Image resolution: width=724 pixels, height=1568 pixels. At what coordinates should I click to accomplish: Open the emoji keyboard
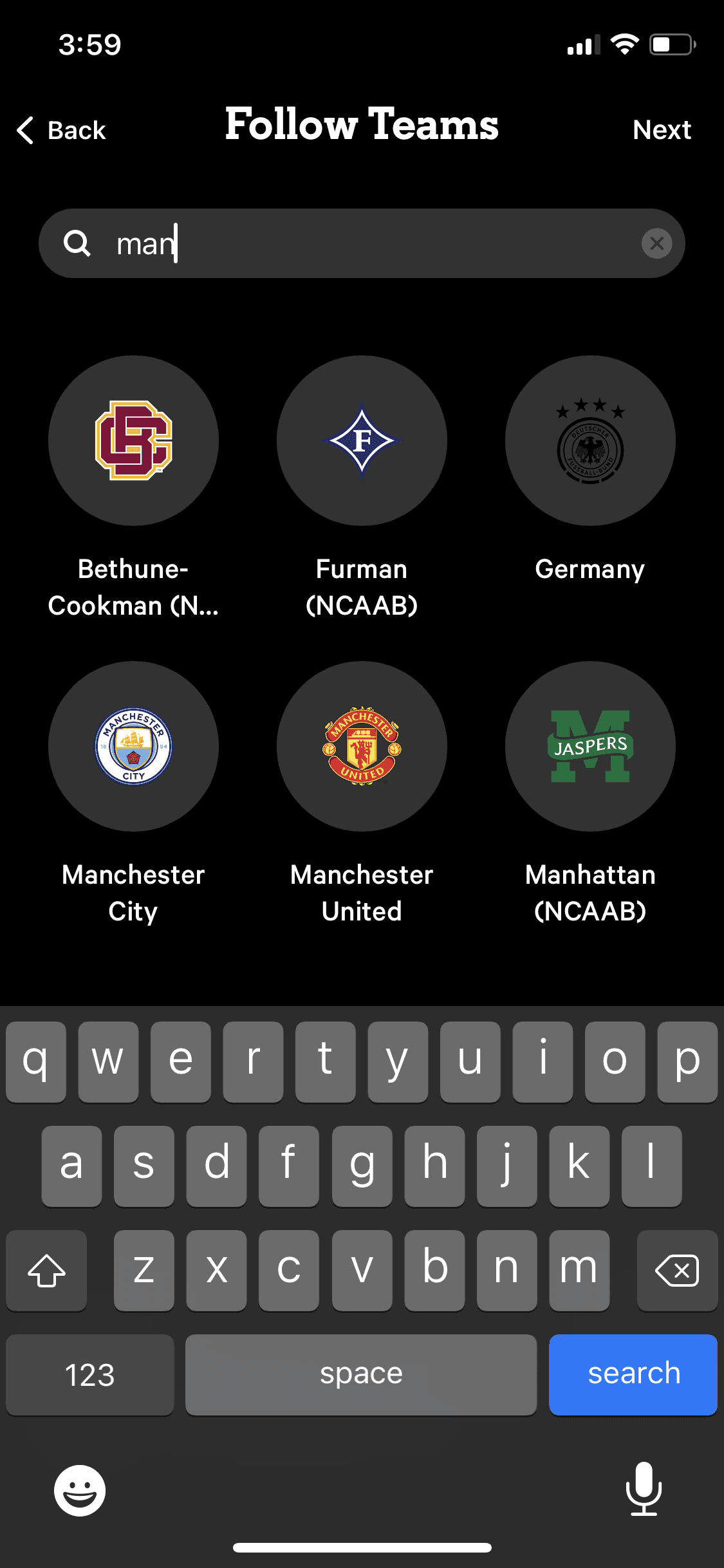[79, 1491]
